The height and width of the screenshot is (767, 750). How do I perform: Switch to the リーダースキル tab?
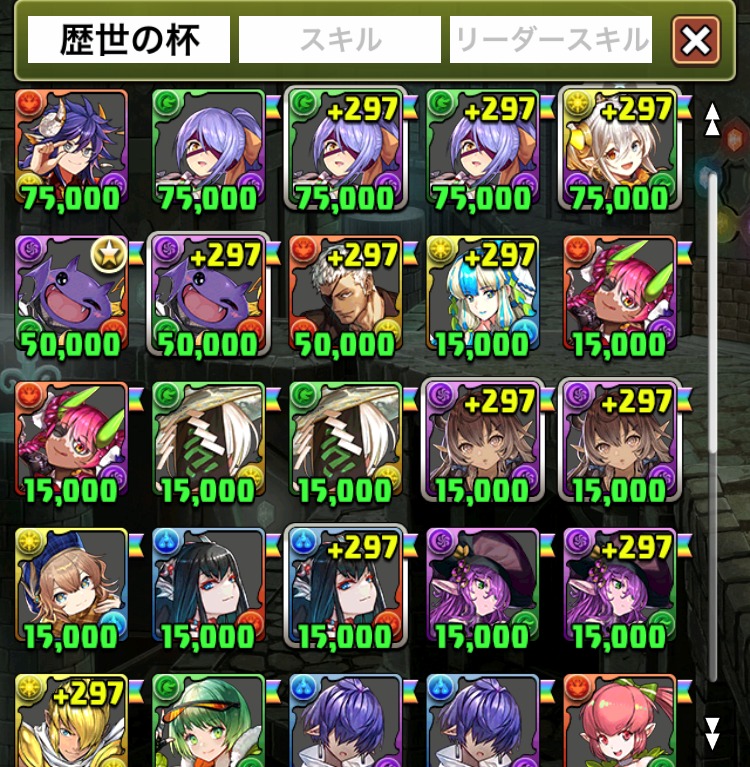[551, 40]
